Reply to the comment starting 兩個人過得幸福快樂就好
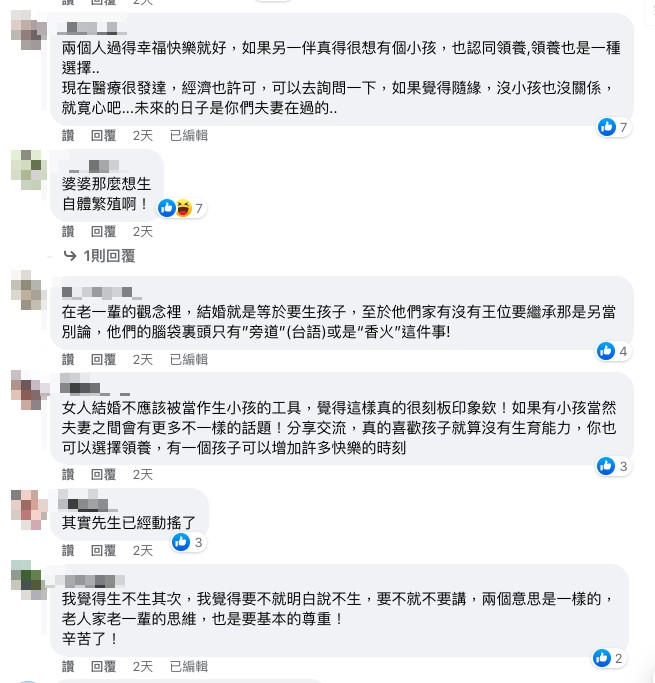This screenshot has height=683, width=655. point(104,135)
